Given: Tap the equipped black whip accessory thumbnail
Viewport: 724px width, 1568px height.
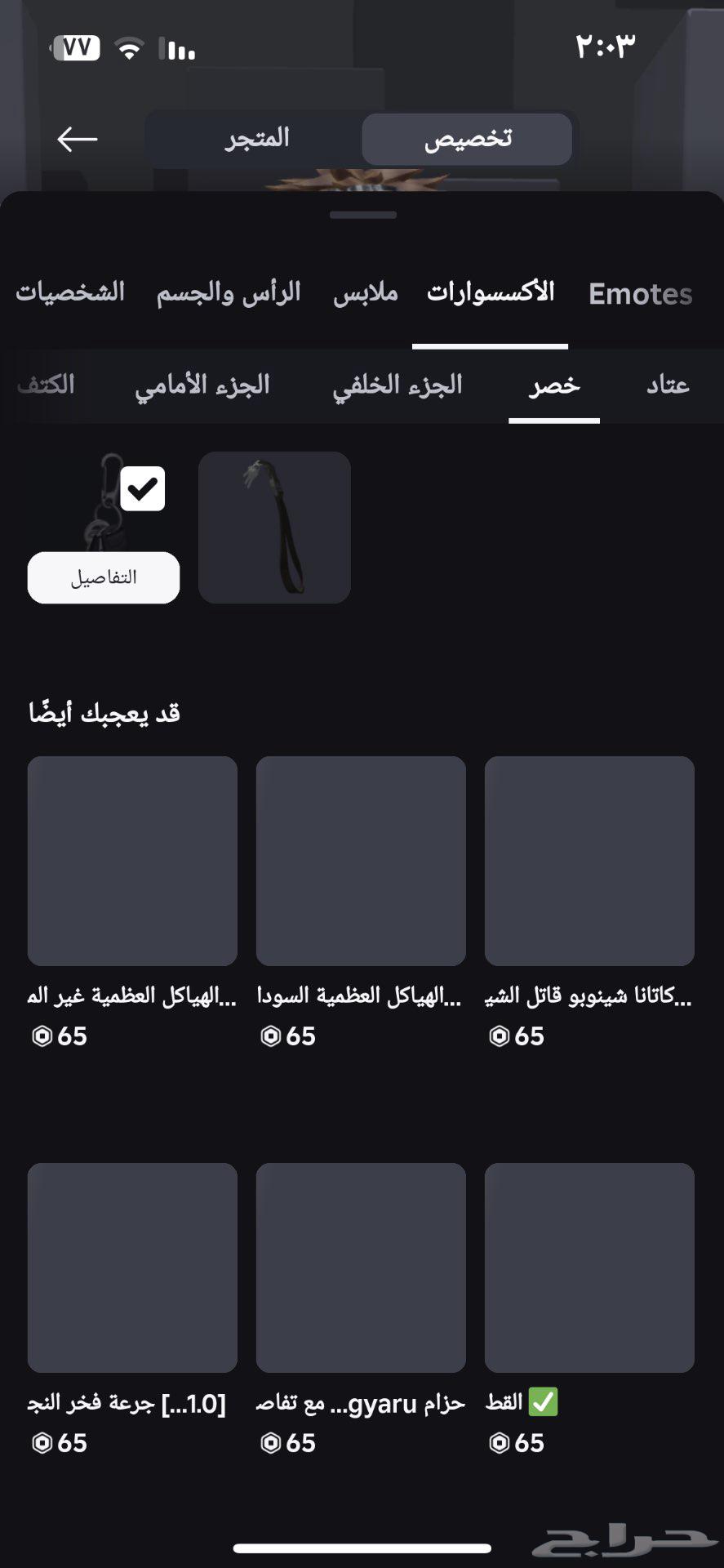Looking at the screenshot, I should click(274, 528).
